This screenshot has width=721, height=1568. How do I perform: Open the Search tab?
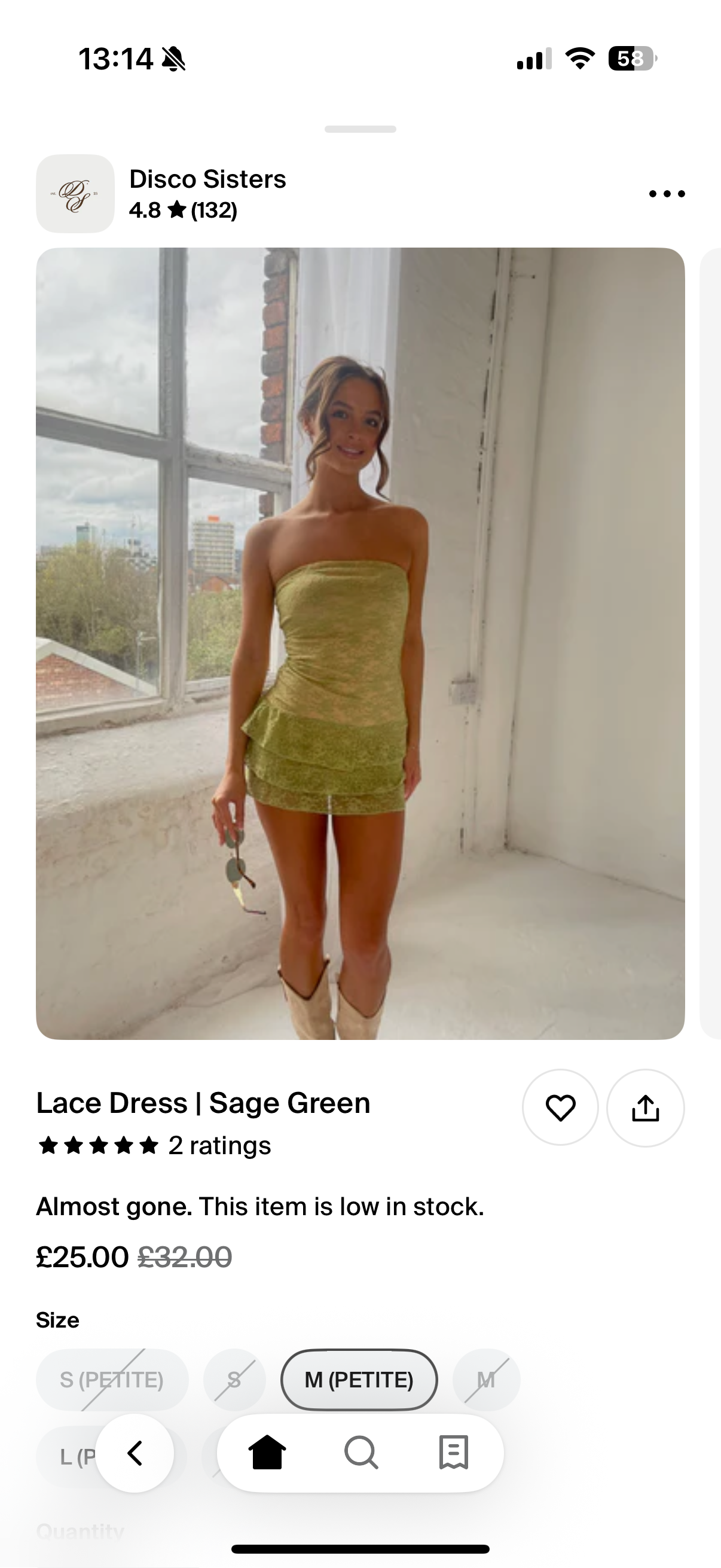tap(361, 1453)
